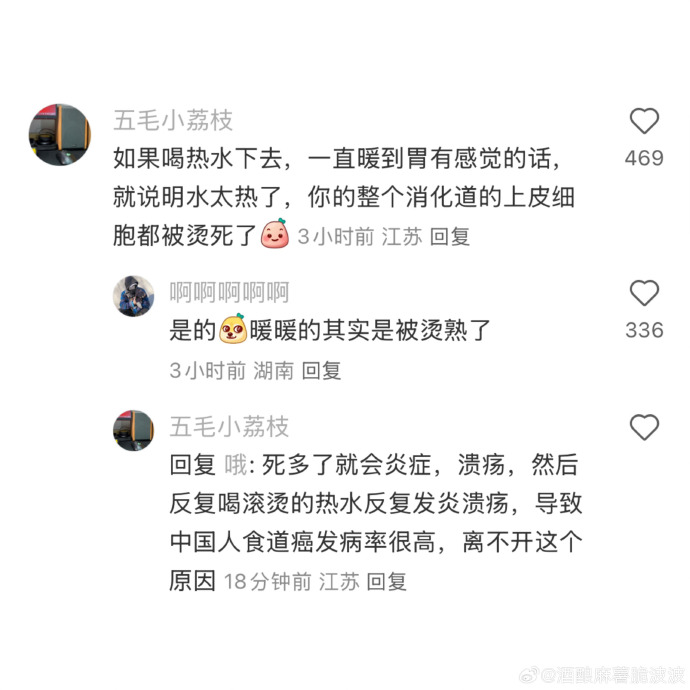
Task: Open 啊啊啊啊啊's profile avatar
Action: coord(133,295)
